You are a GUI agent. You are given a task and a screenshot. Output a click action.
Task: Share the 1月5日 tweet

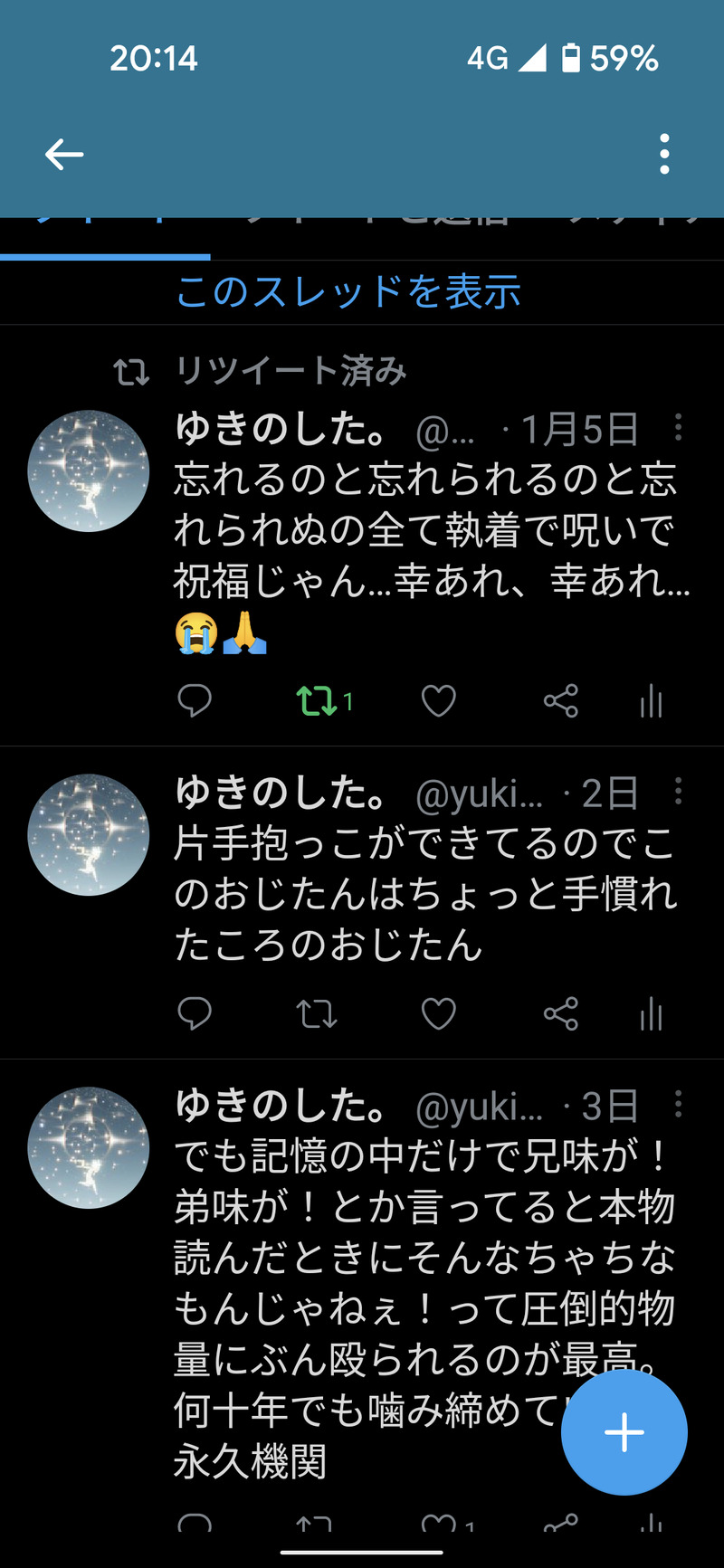point(561,701)
